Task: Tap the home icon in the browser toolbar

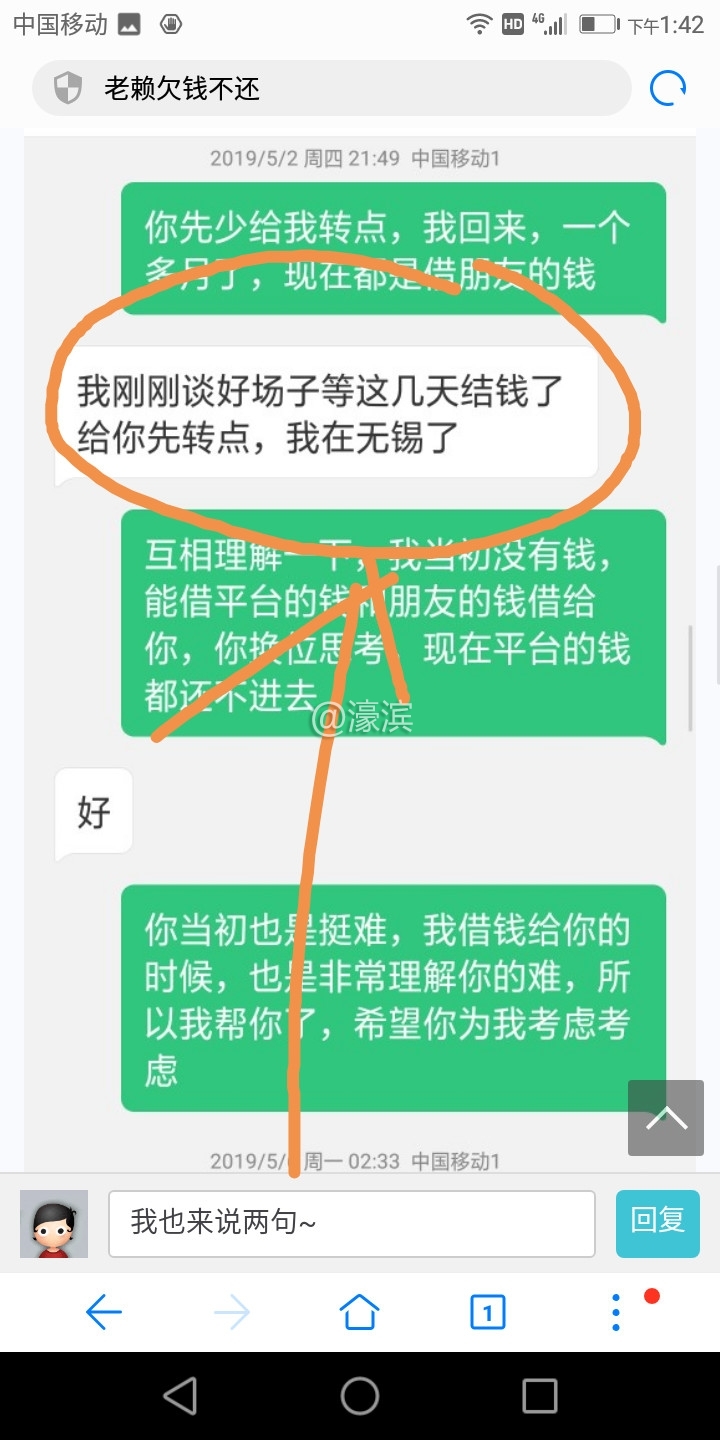Action: pyautogui.click(x=360, y=1312)
